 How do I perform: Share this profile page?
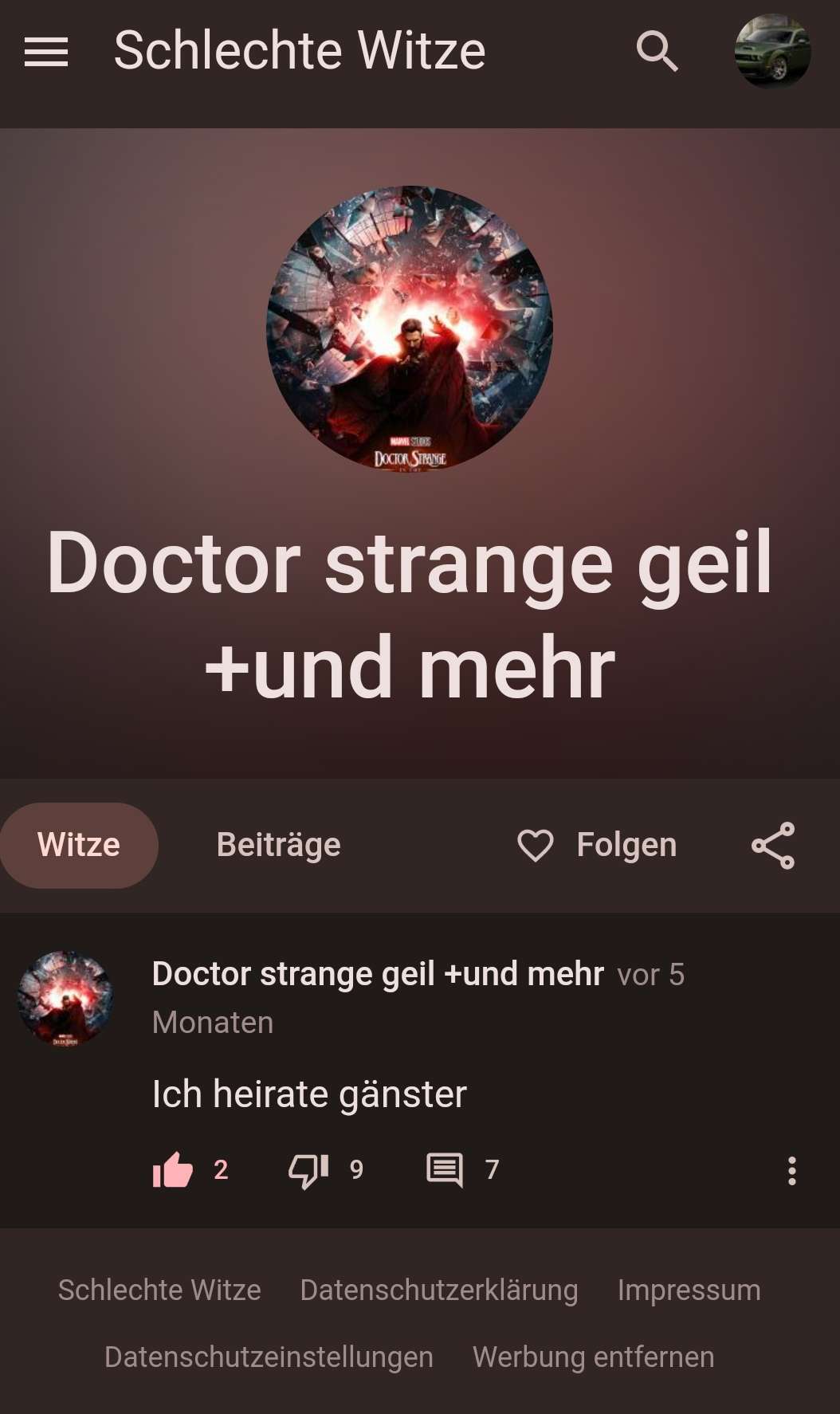[773, 845]
